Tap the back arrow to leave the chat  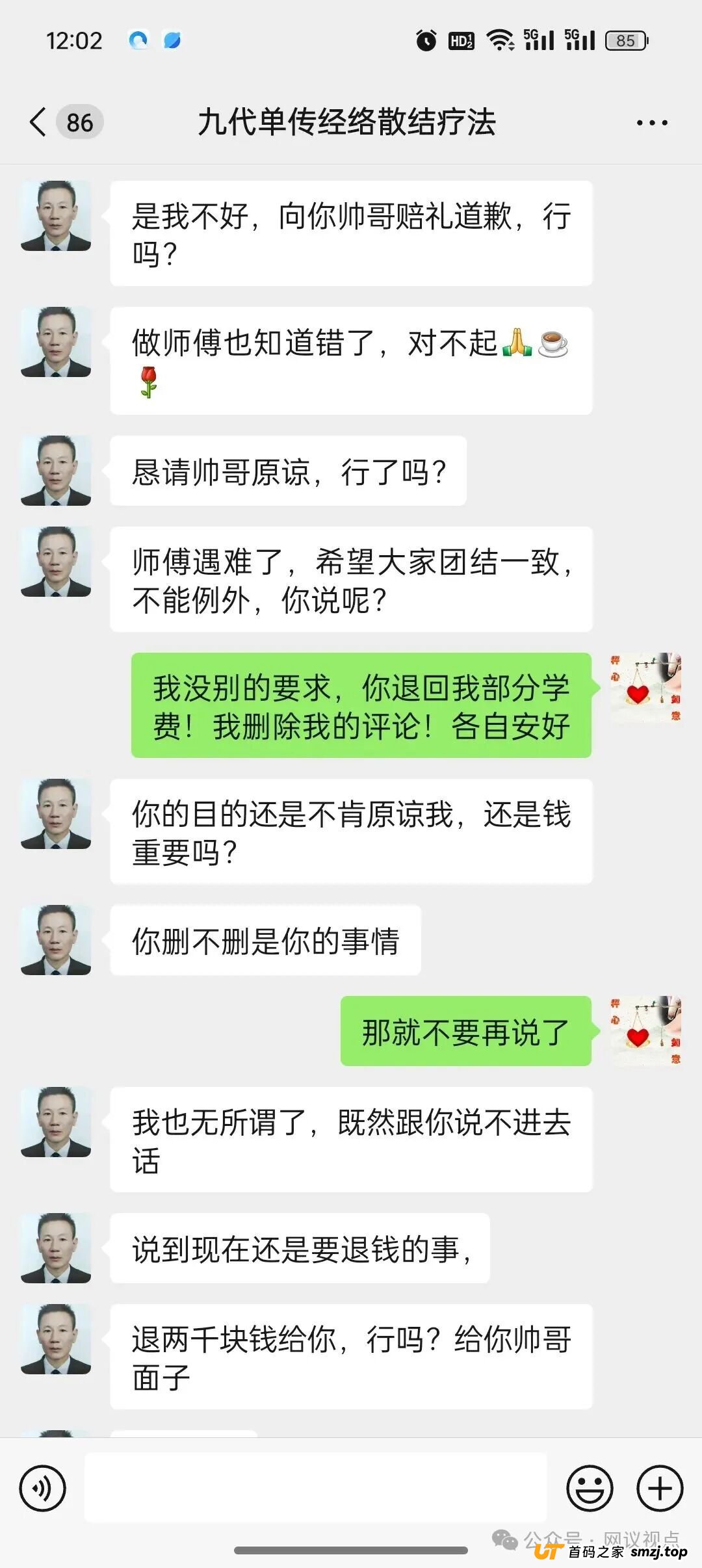tap(37, 121)
